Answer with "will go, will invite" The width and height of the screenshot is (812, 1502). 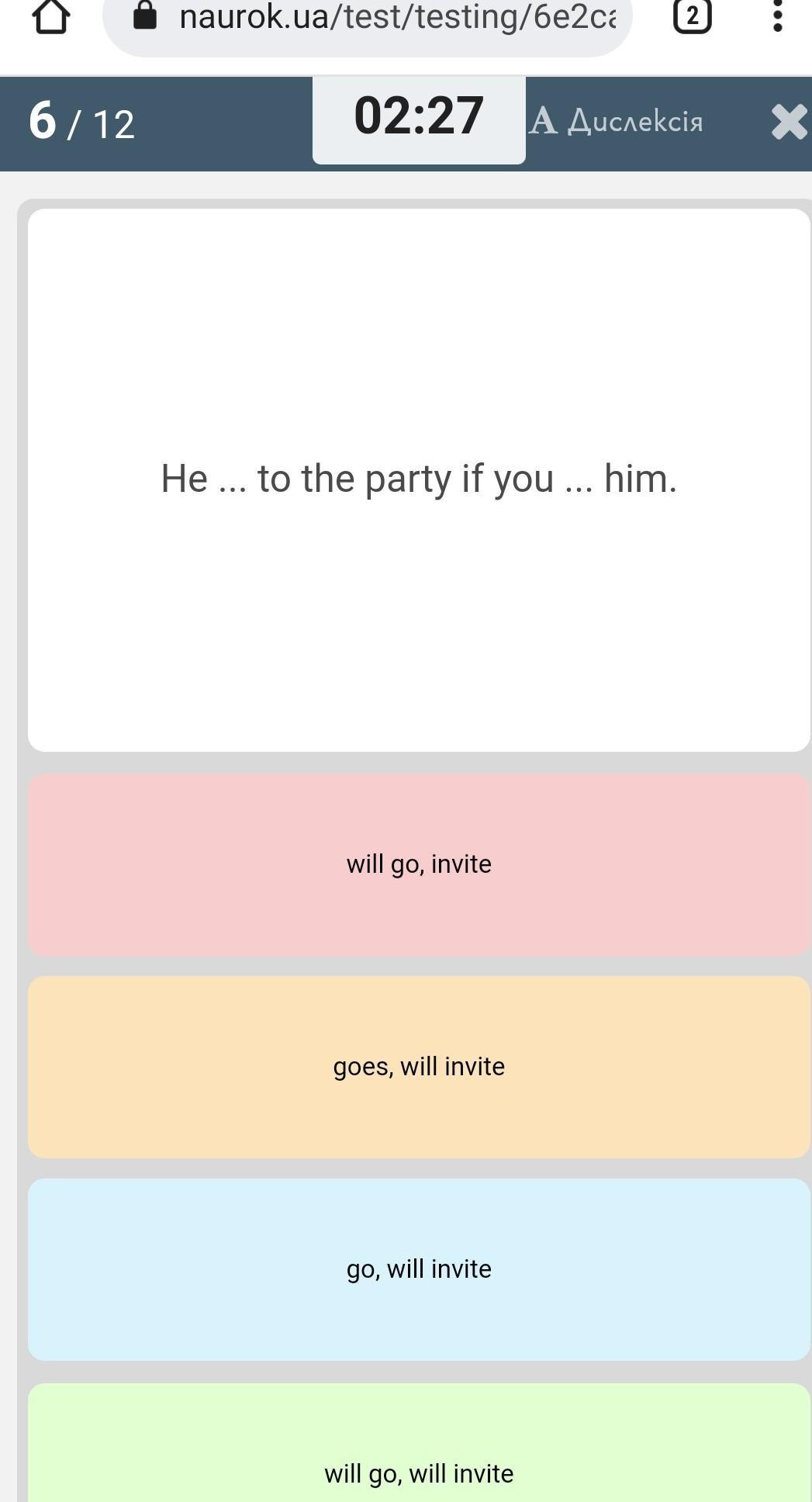[419, 1443]
